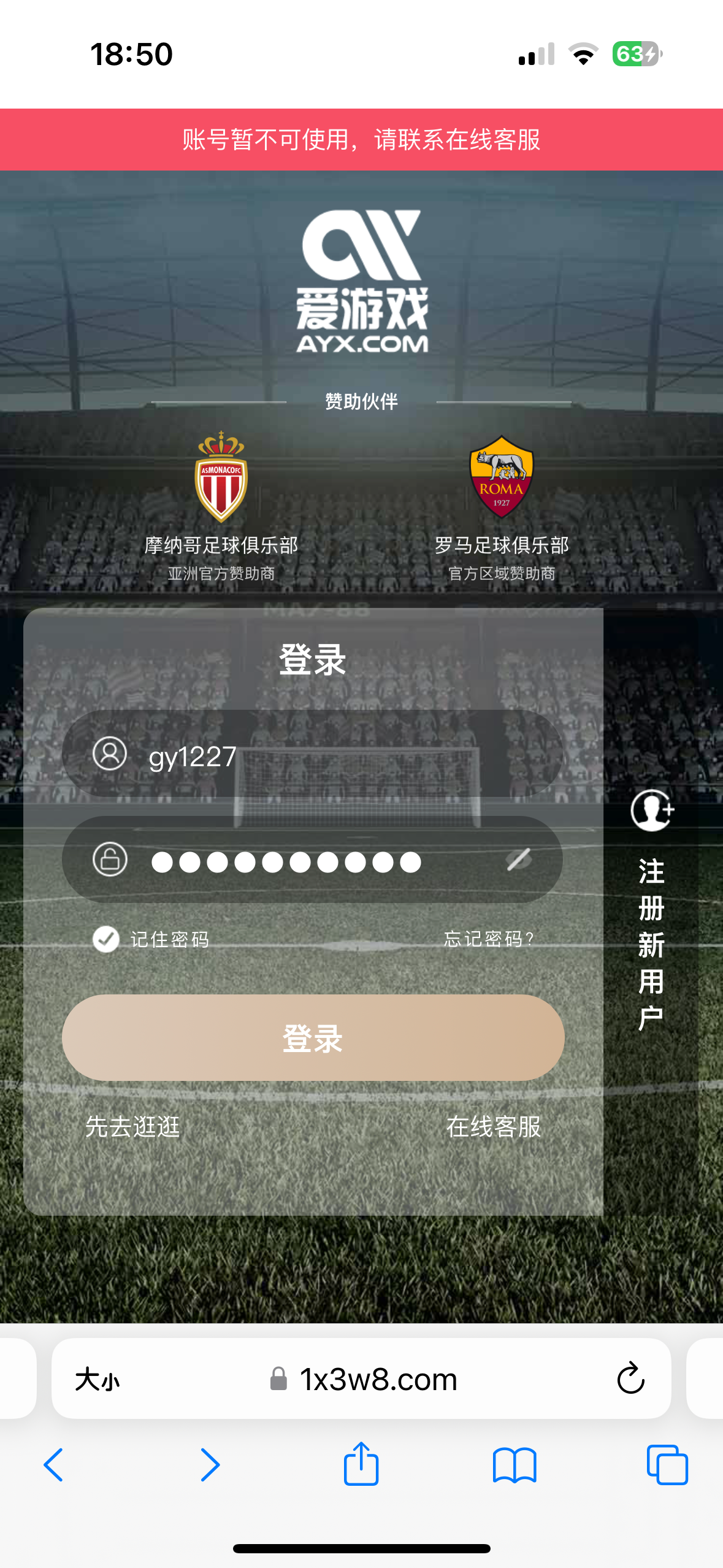Select 先去逛逛 to browse first
723x1568 pixels.
[132, 1126]
